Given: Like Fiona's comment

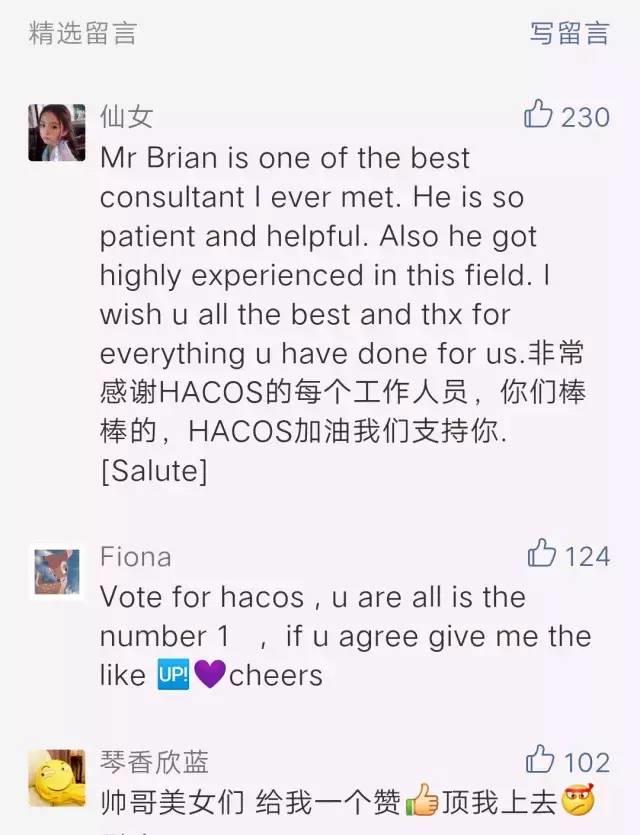Looking at the screenshot, I should [x=542, y=553].
